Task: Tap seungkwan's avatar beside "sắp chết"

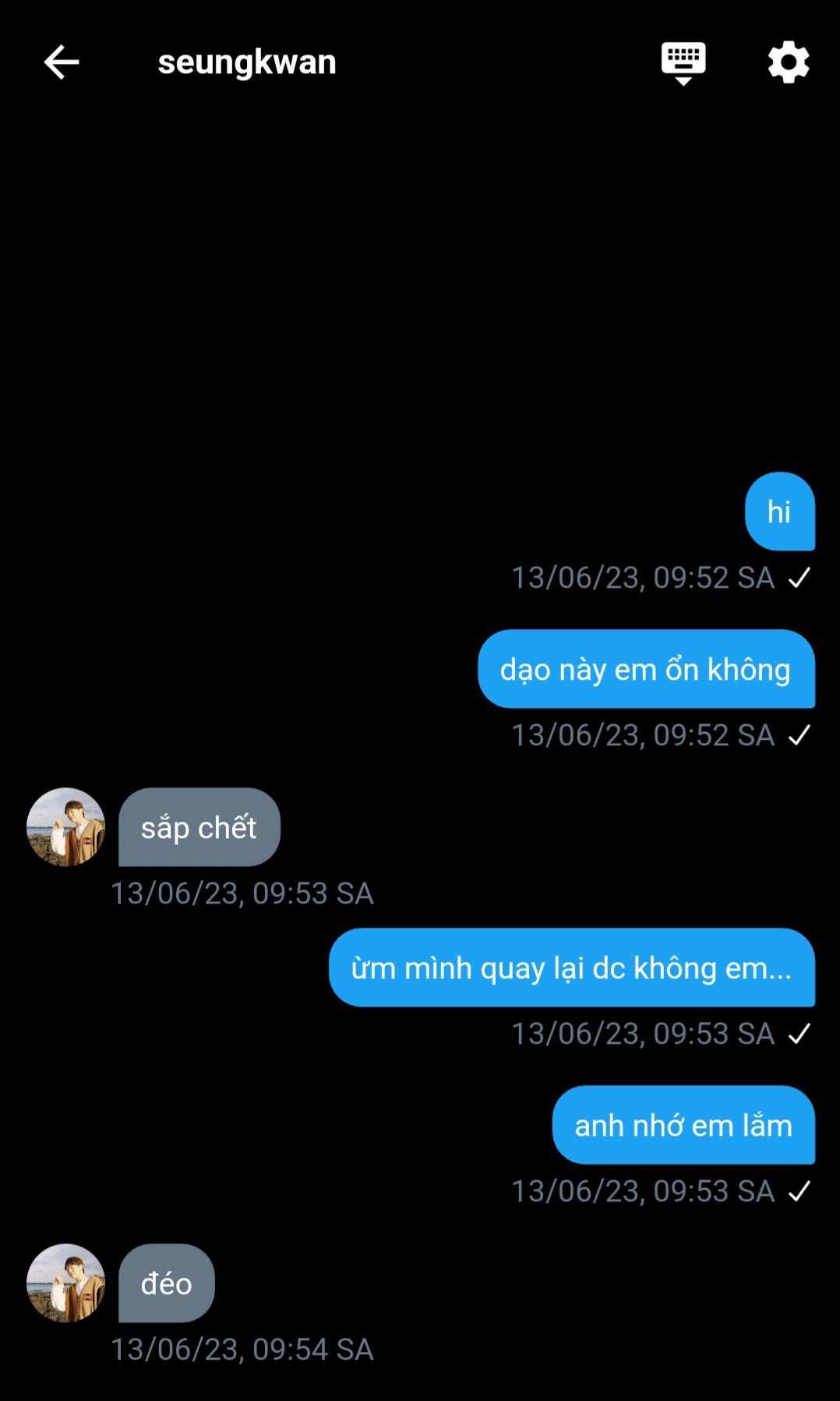Action: coord(66,827)
